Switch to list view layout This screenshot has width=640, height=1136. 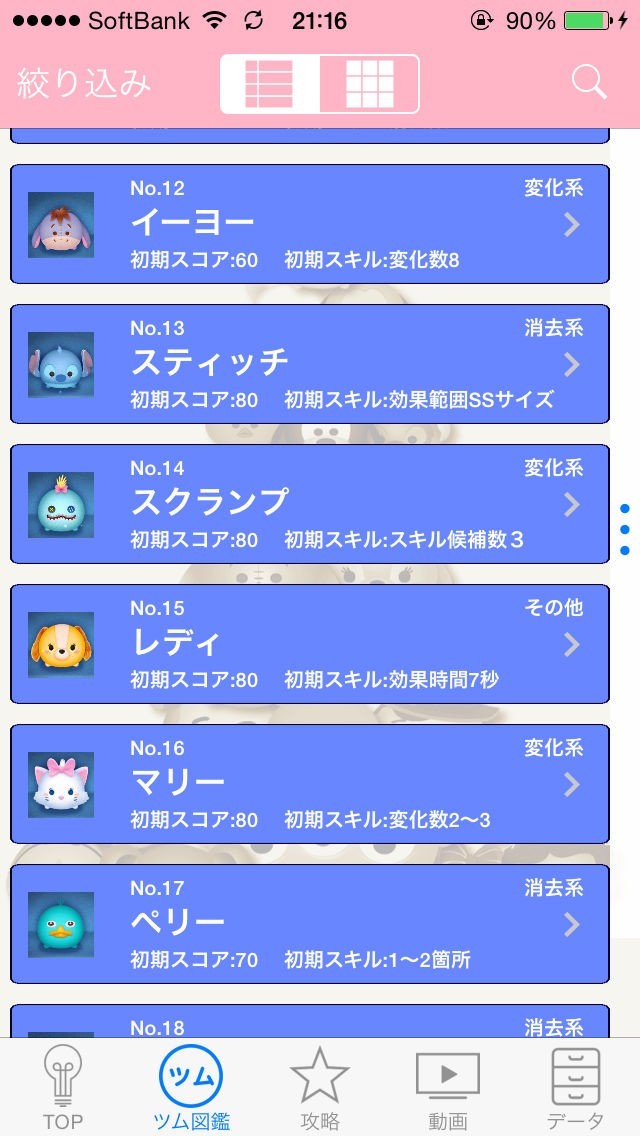coord(270,84)
